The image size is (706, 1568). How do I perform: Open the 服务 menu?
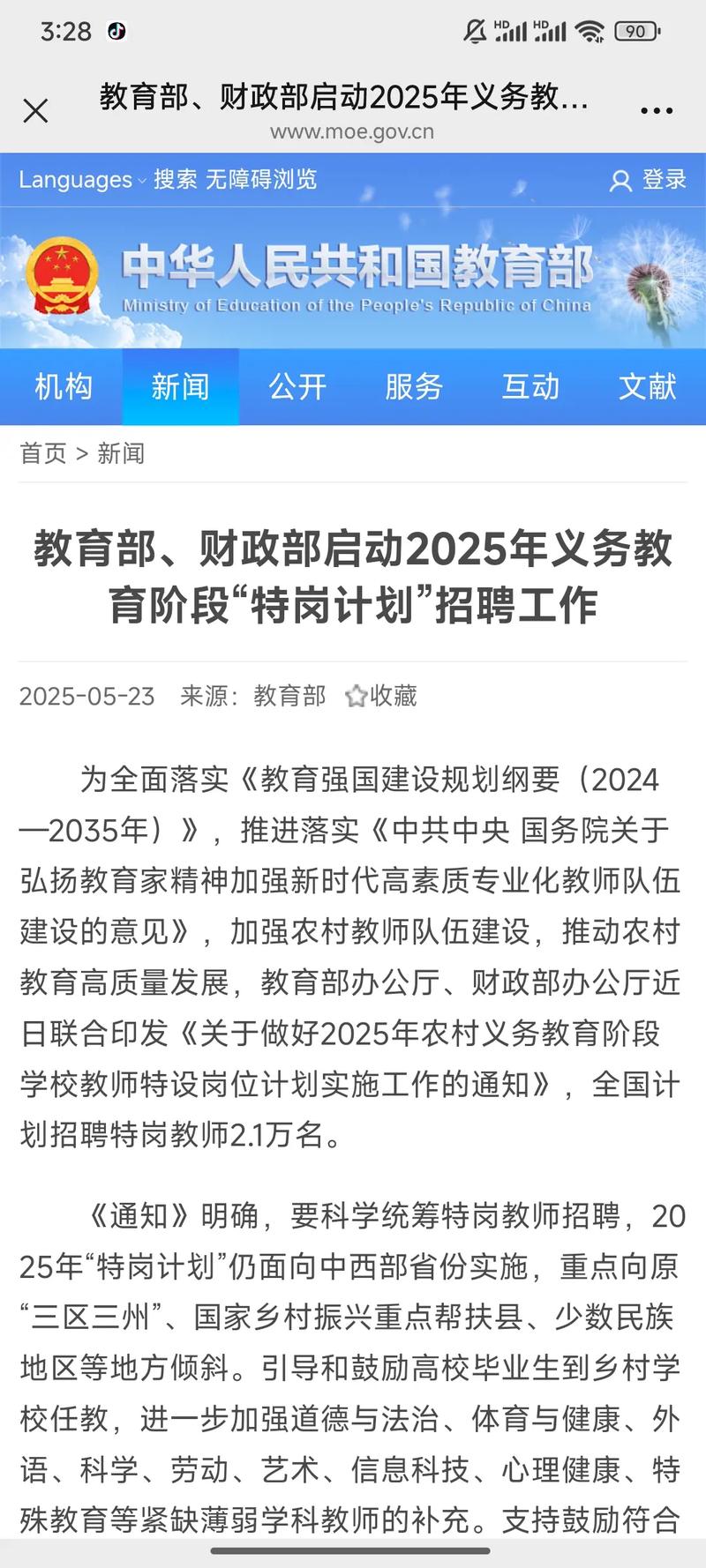click(413, 387)
